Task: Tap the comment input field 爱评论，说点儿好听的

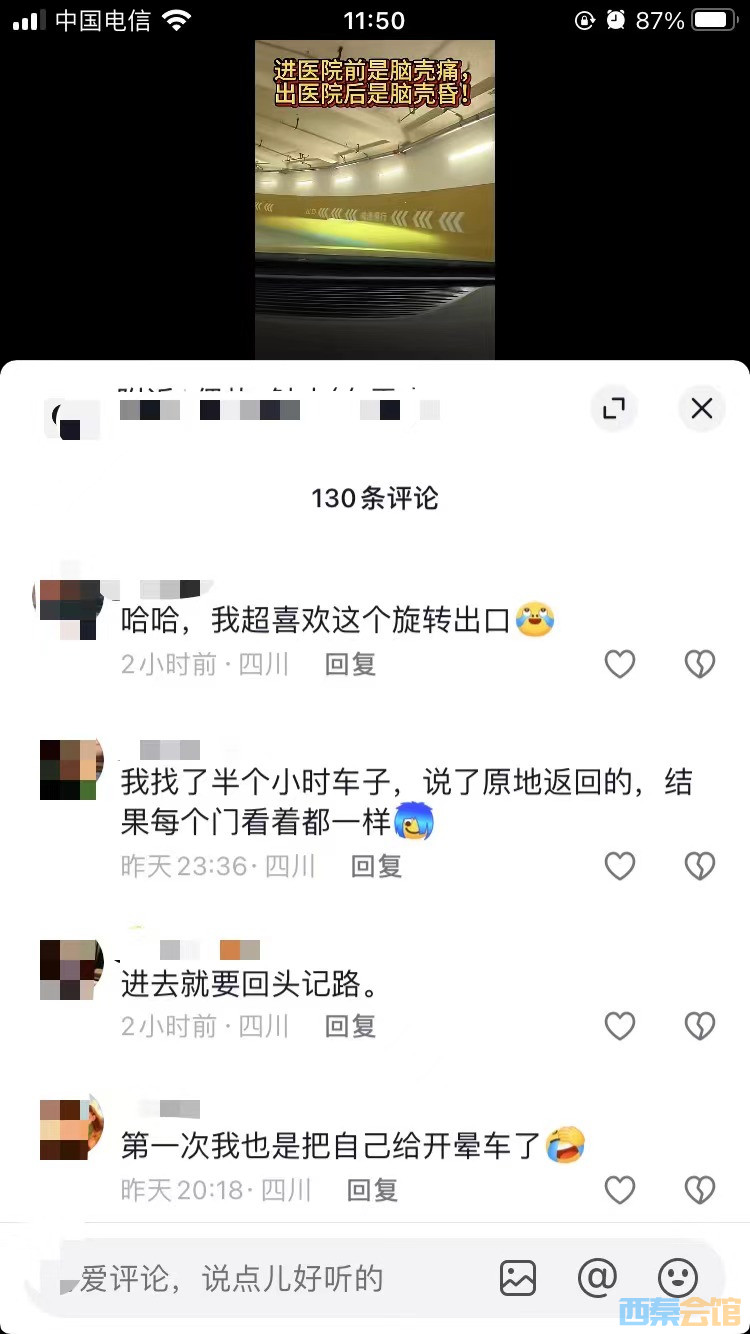Action: point(260,1278)
